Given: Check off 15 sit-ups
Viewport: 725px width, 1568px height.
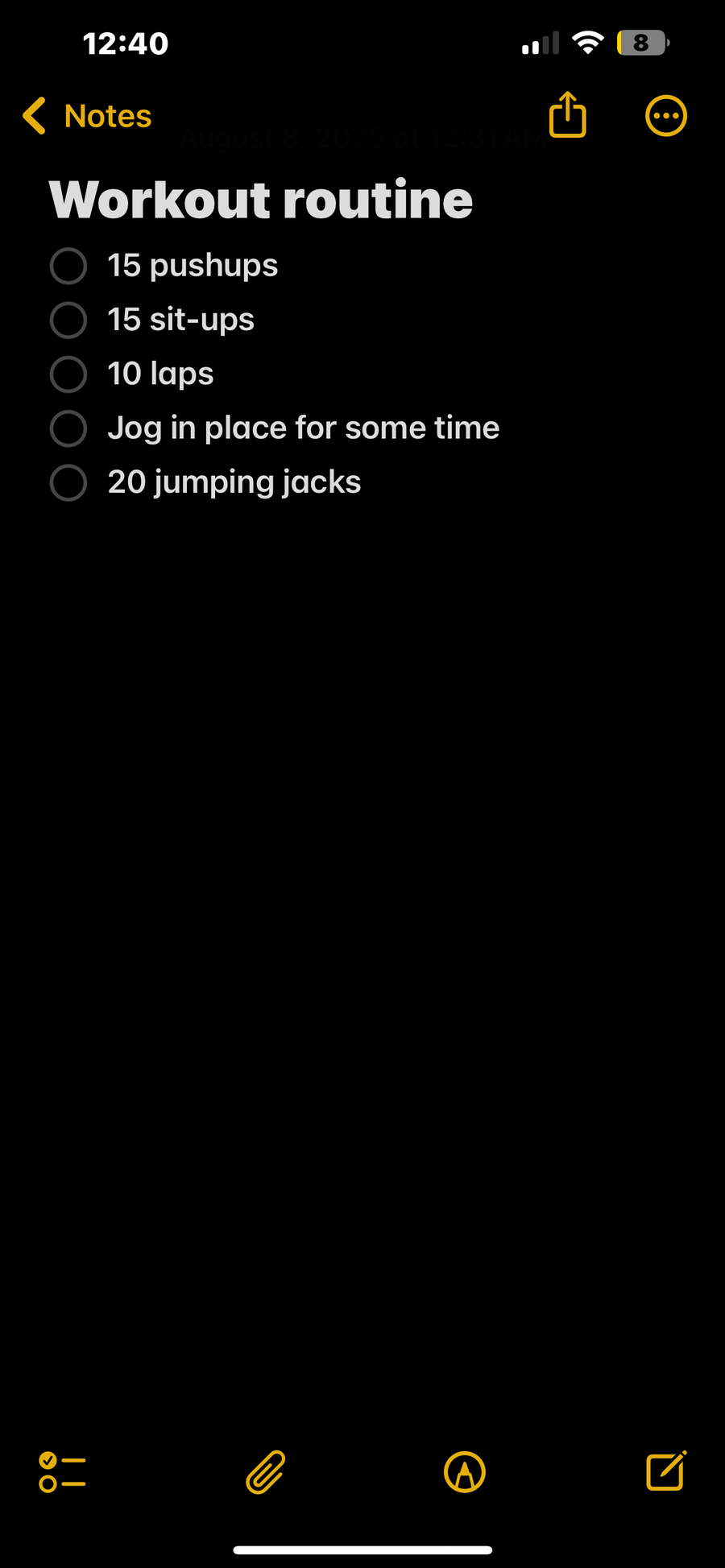Looking at the screenshot, I should [x=68, y=320].
